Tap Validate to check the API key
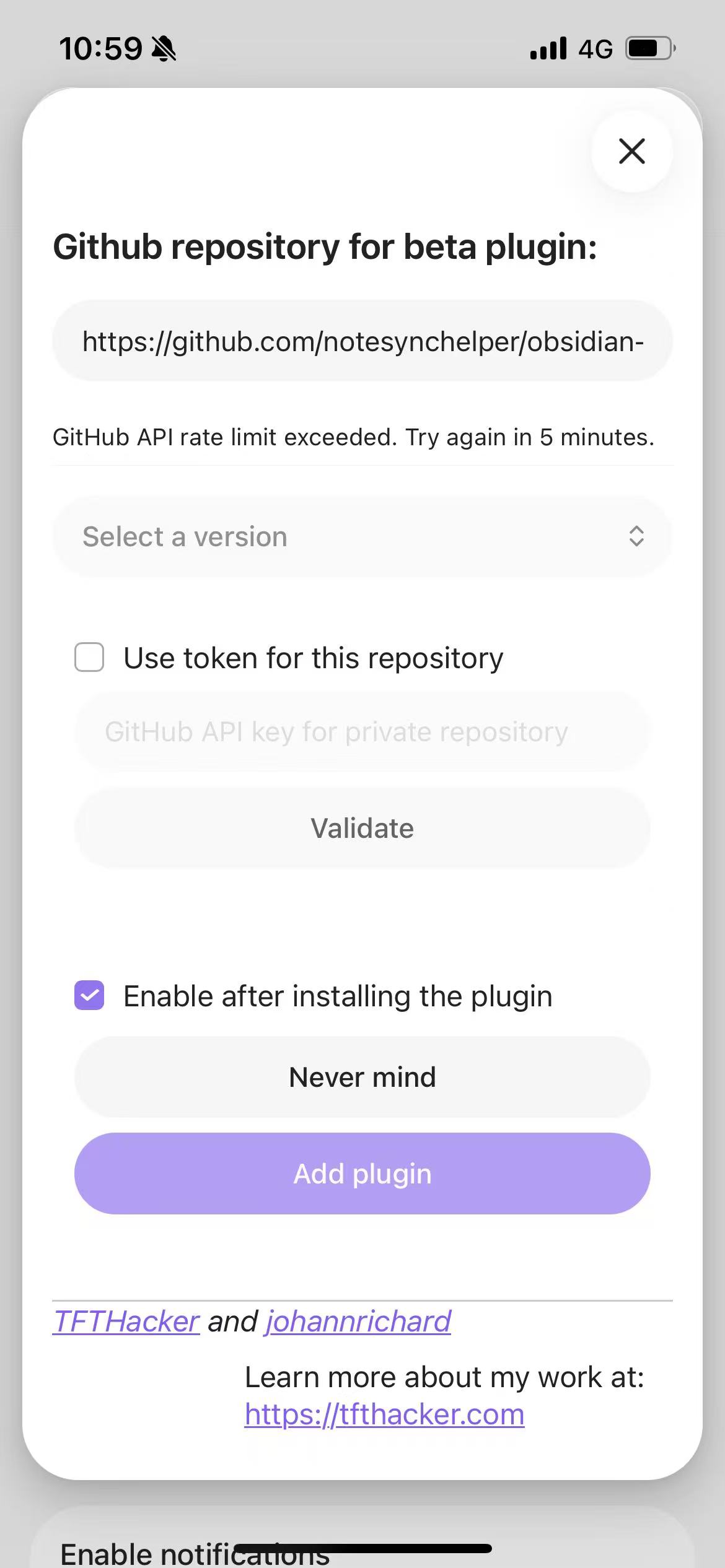725x1568 pixels. 362,828
